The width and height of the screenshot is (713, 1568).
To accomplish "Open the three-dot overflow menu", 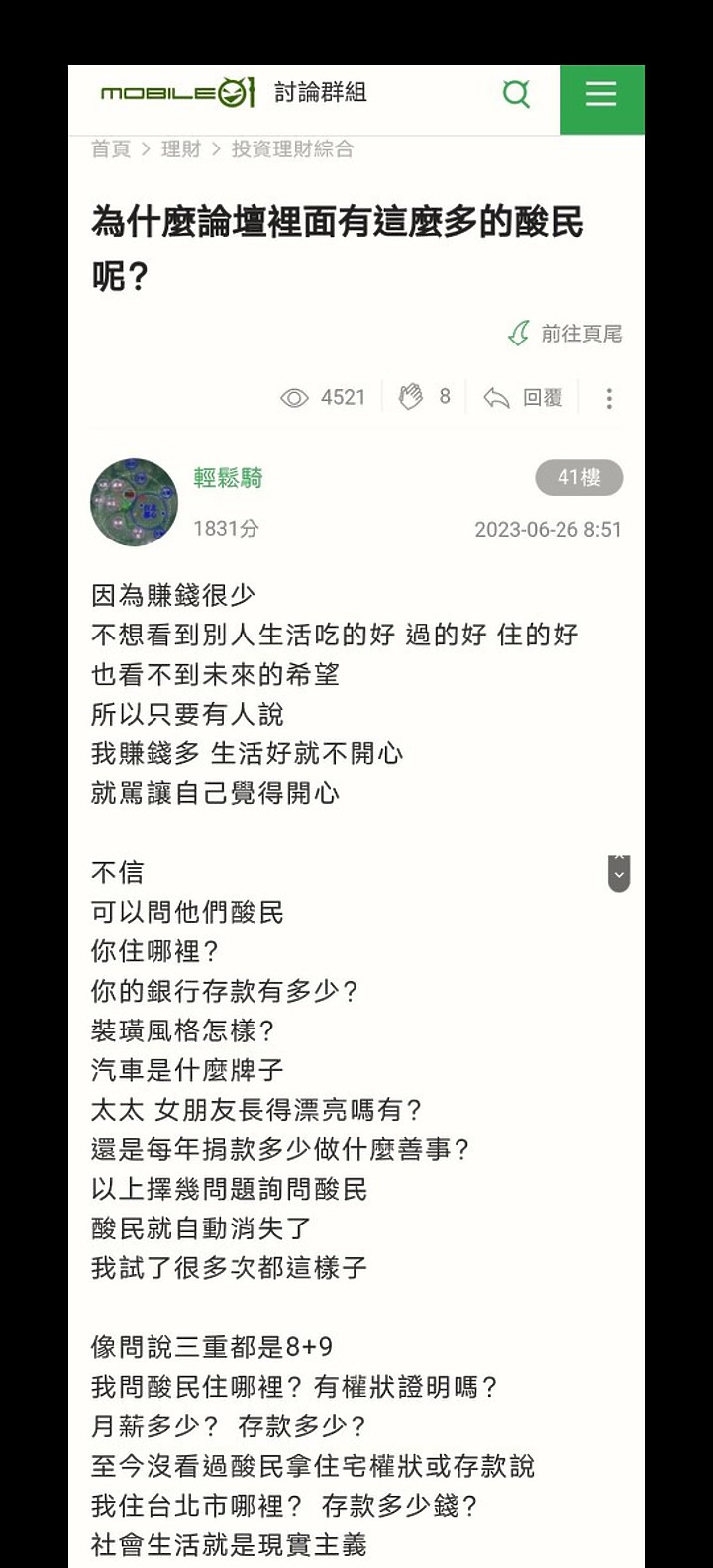I will coord(609,398).
